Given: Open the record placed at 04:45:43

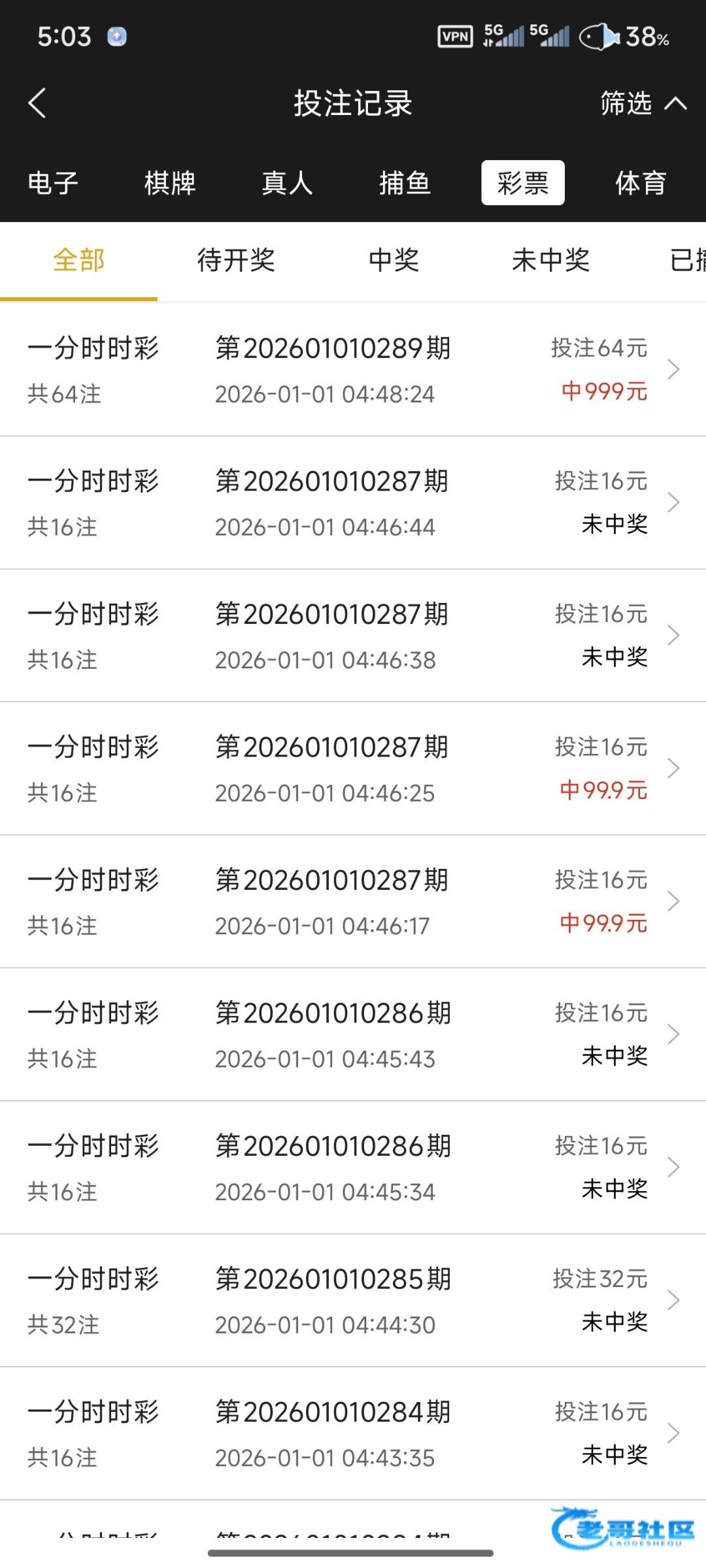Looking at the screenshot, I should pyautogui.click(x=353, y=1035).
